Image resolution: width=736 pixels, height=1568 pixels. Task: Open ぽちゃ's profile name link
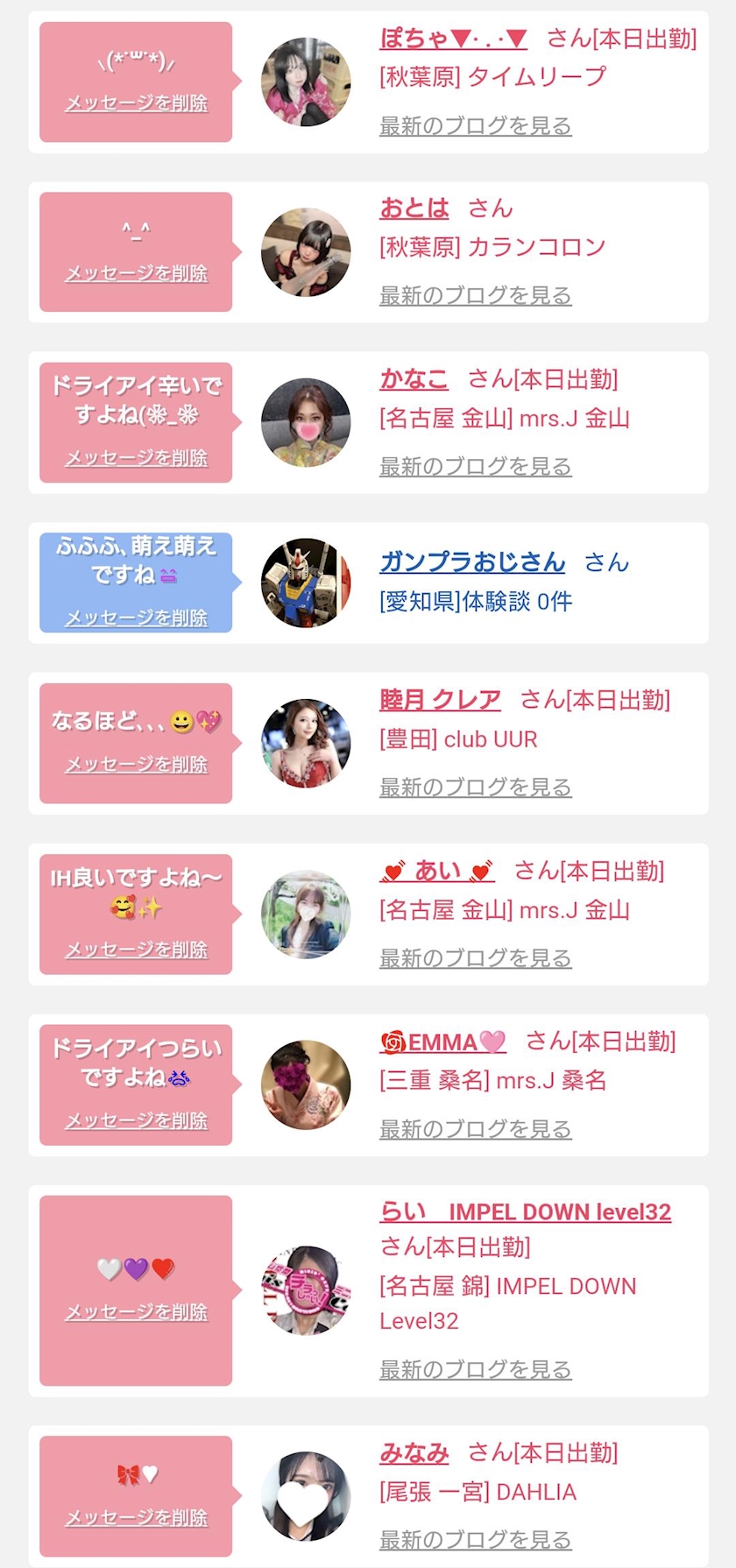[x=453, y=39]
